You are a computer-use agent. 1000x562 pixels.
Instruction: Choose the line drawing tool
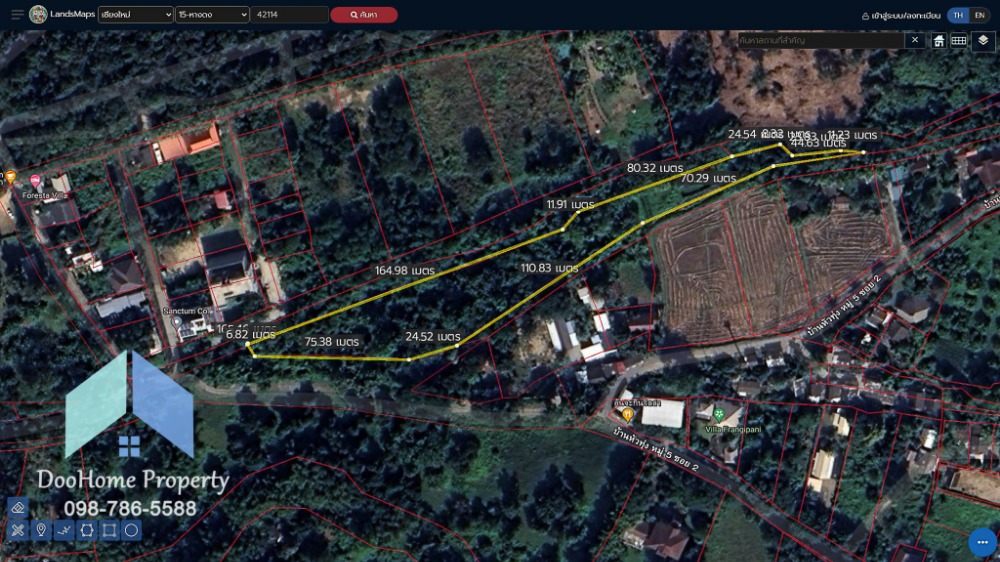tap(64, 530)
